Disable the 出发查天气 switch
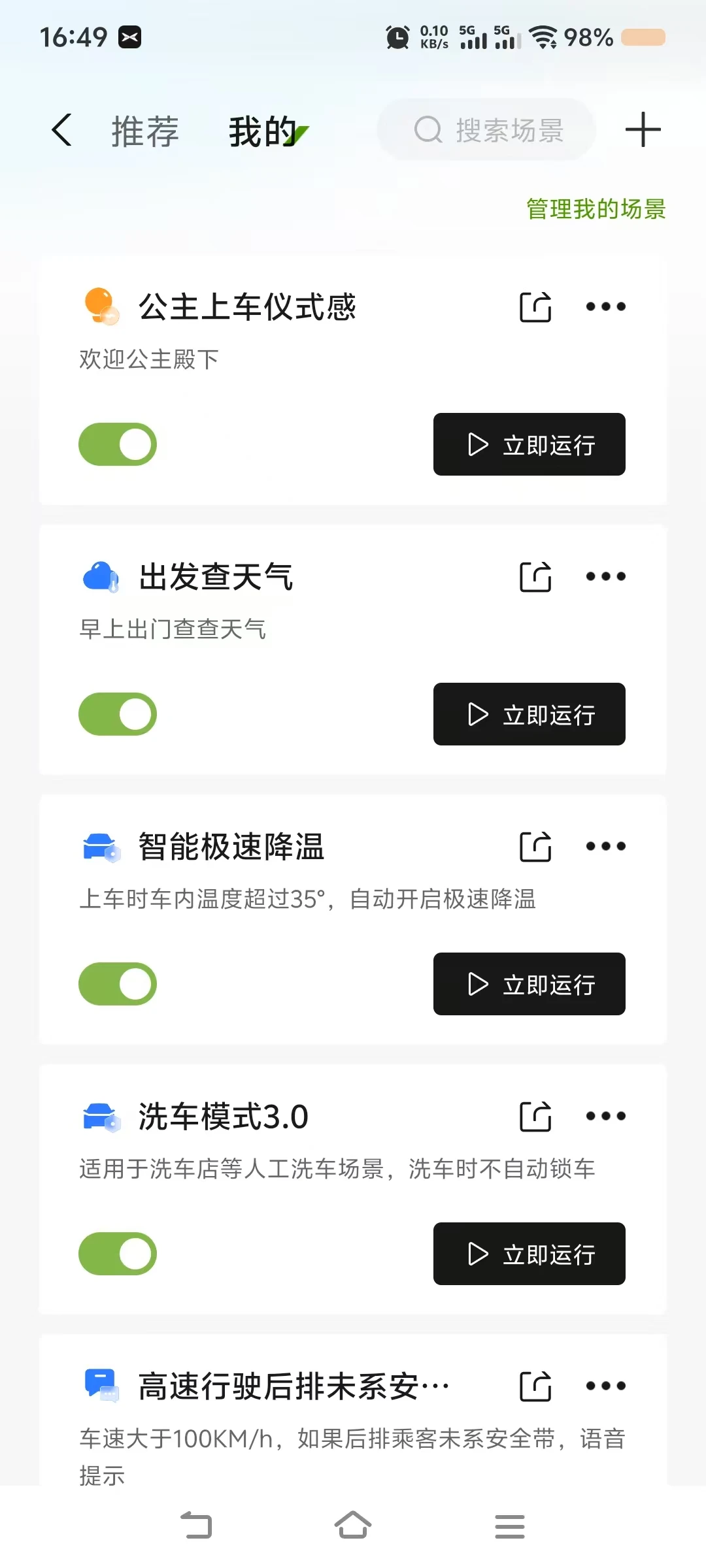Image resolution: width=706 pixels, height=1568 pixels. pyautogui.click(x=118, y=714)
